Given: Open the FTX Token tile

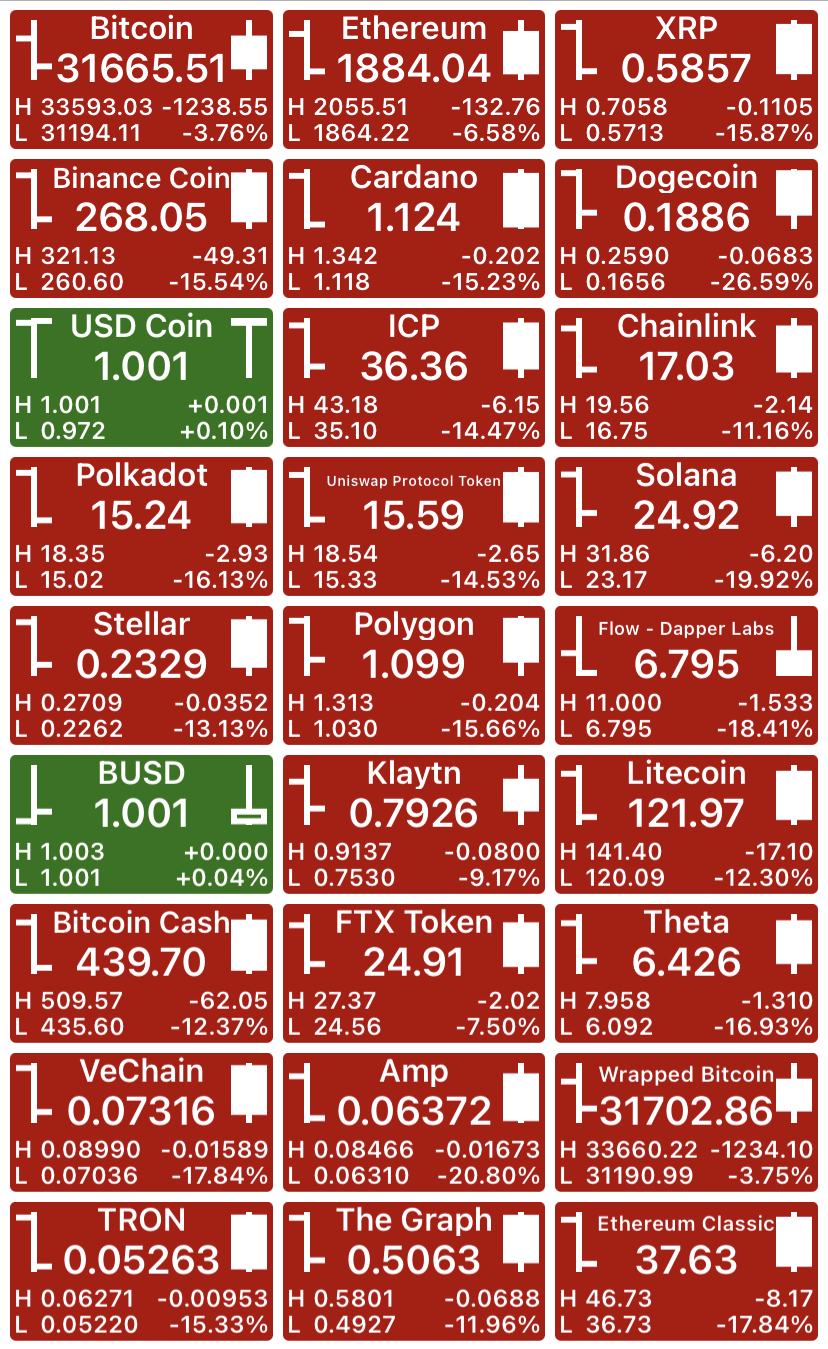Looking at the screenshot, I should point(414,974).
